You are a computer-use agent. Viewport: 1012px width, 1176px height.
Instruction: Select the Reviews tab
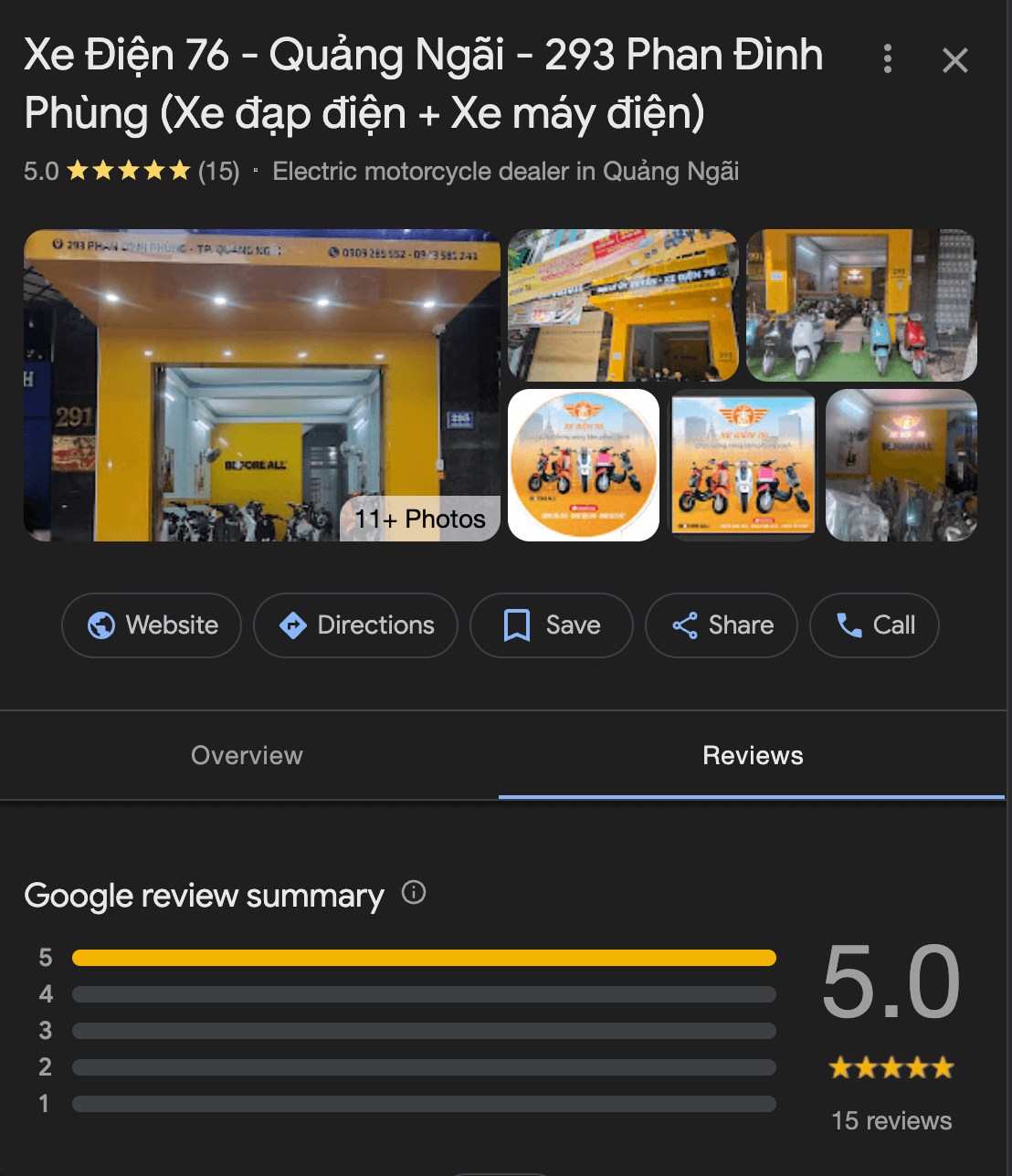coord(753,755)
